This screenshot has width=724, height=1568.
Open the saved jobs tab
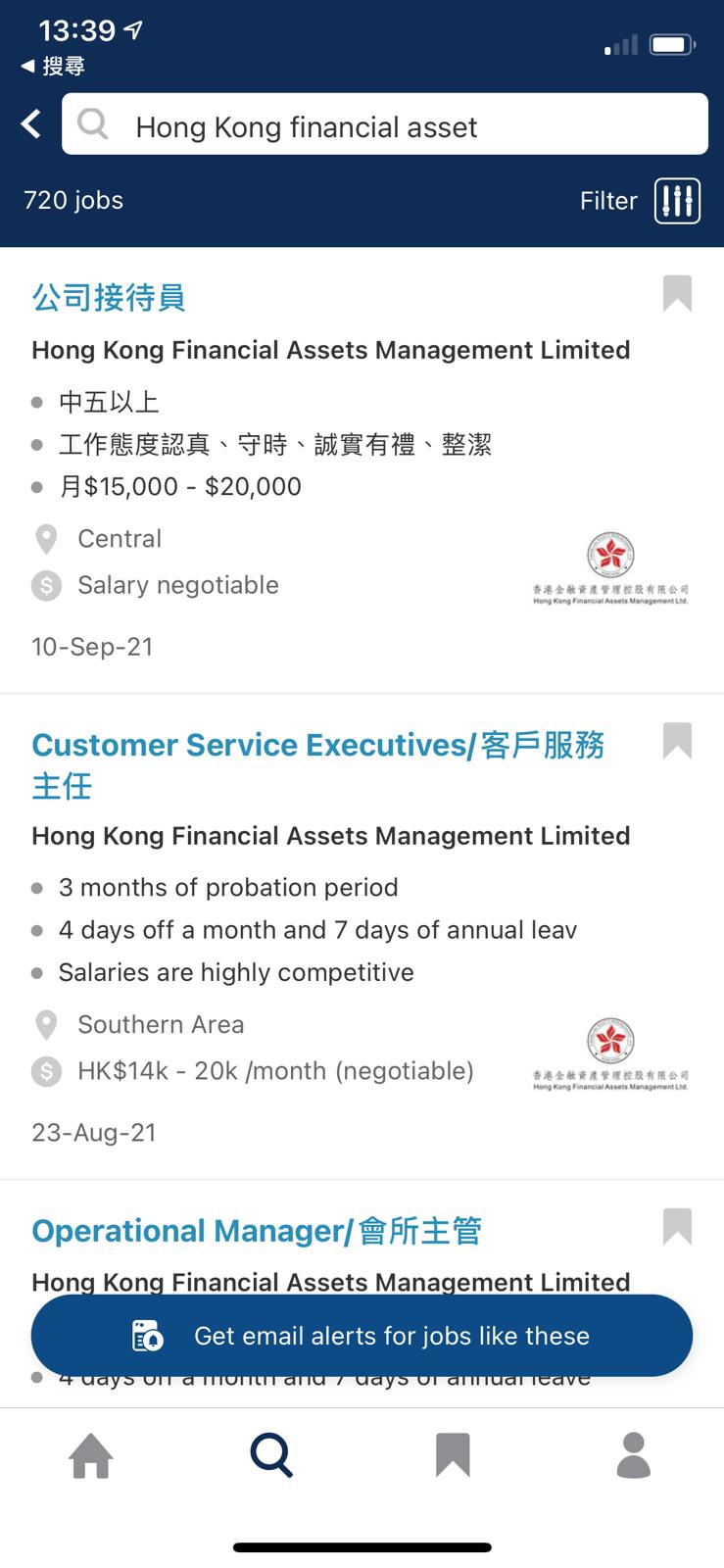pyautogui.click(x=453, y=1454)
